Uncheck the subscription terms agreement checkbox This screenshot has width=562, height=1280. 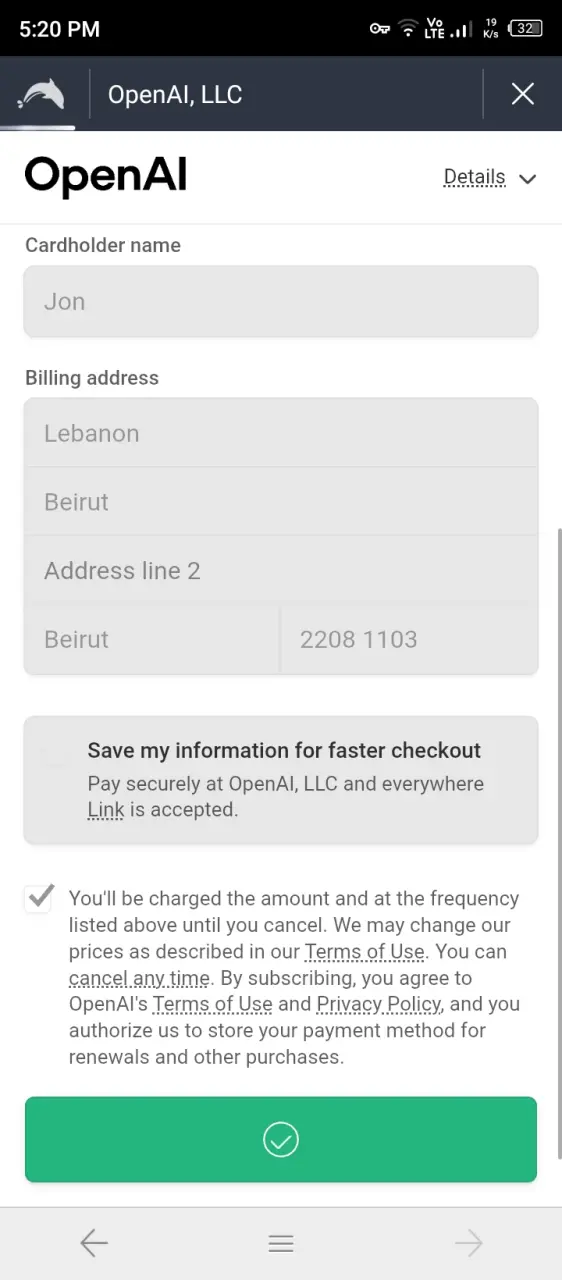(x=39, y=897)
